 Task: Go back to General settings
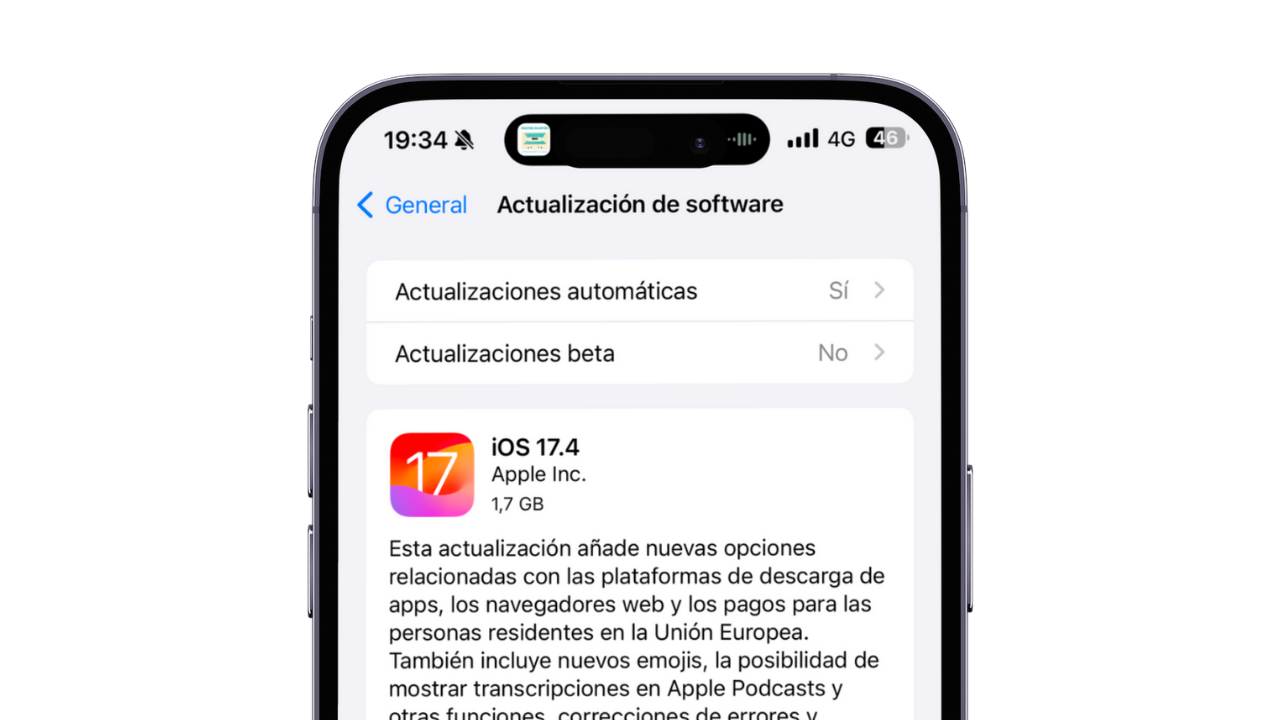click(x=412, y=205)
